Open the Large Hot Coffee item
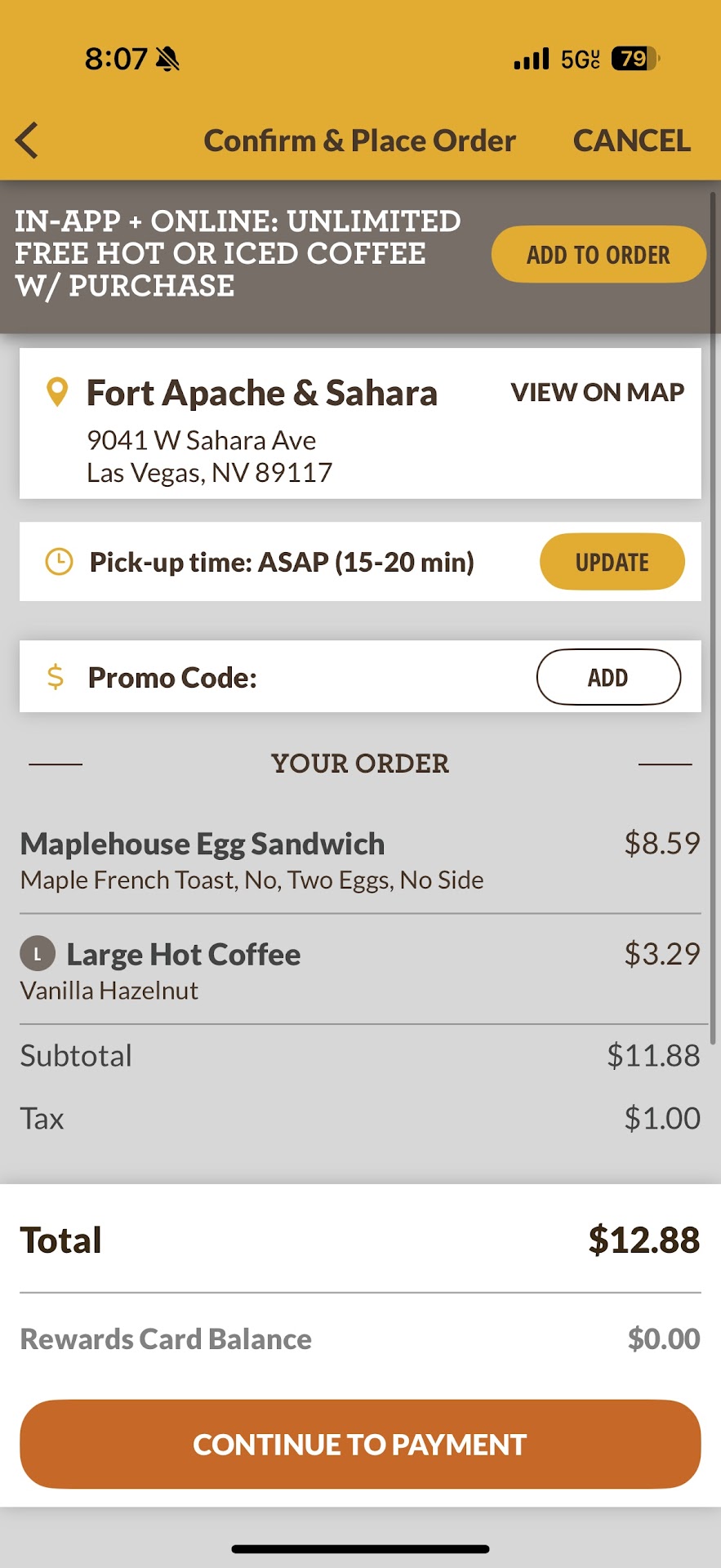 click(183, 955)
